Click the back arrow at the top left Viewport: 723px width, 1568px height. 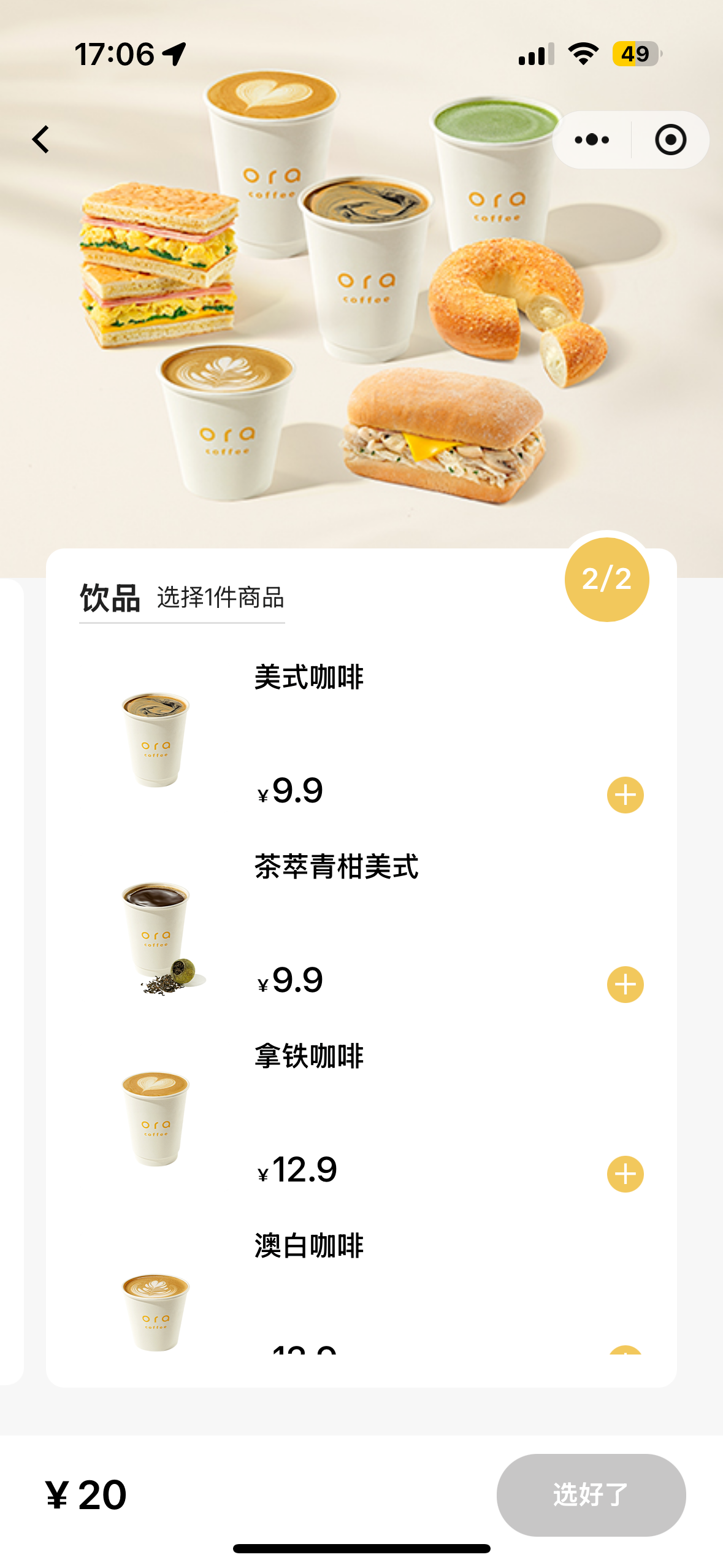pyautogui.click(x=40, y=140)
